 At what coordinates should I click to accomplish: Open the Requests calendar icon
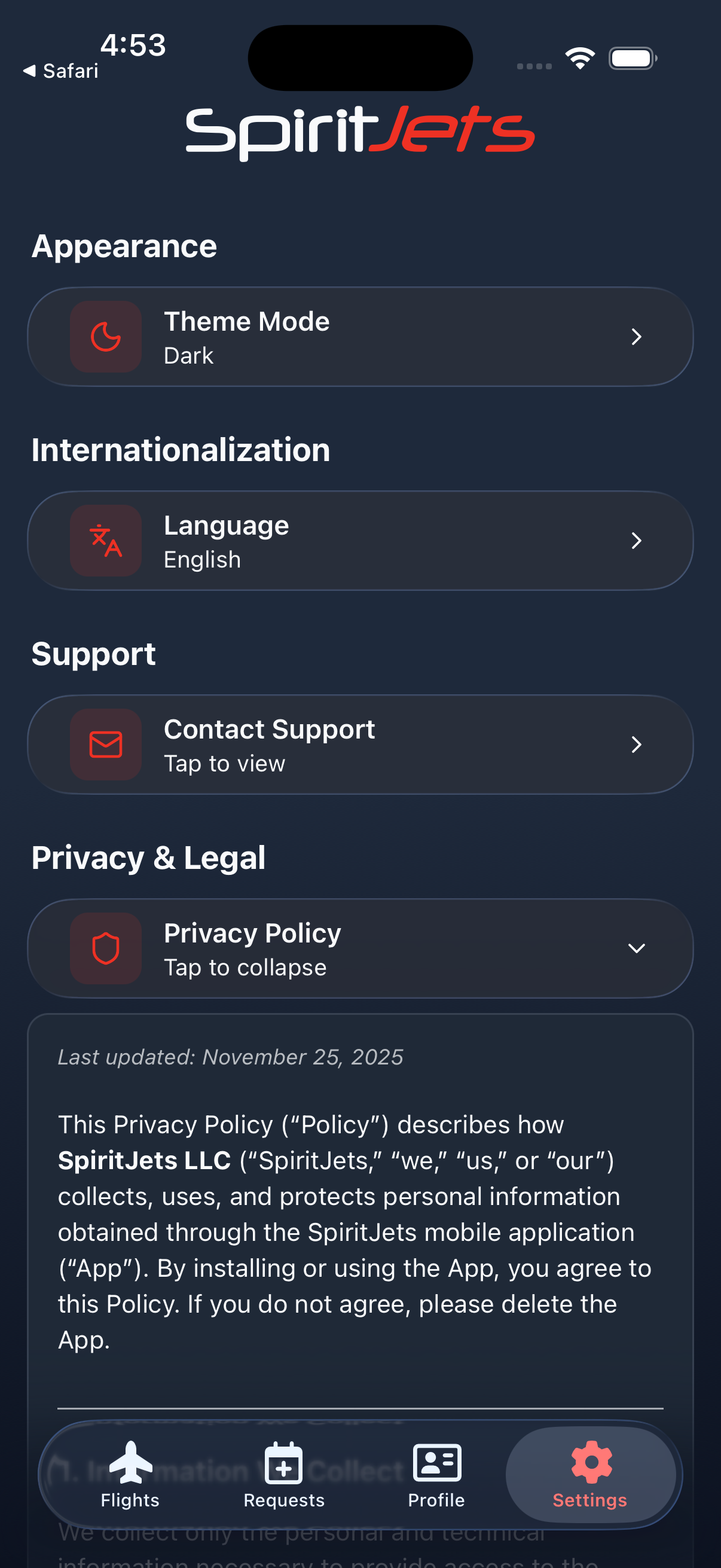pos(283,1464)
